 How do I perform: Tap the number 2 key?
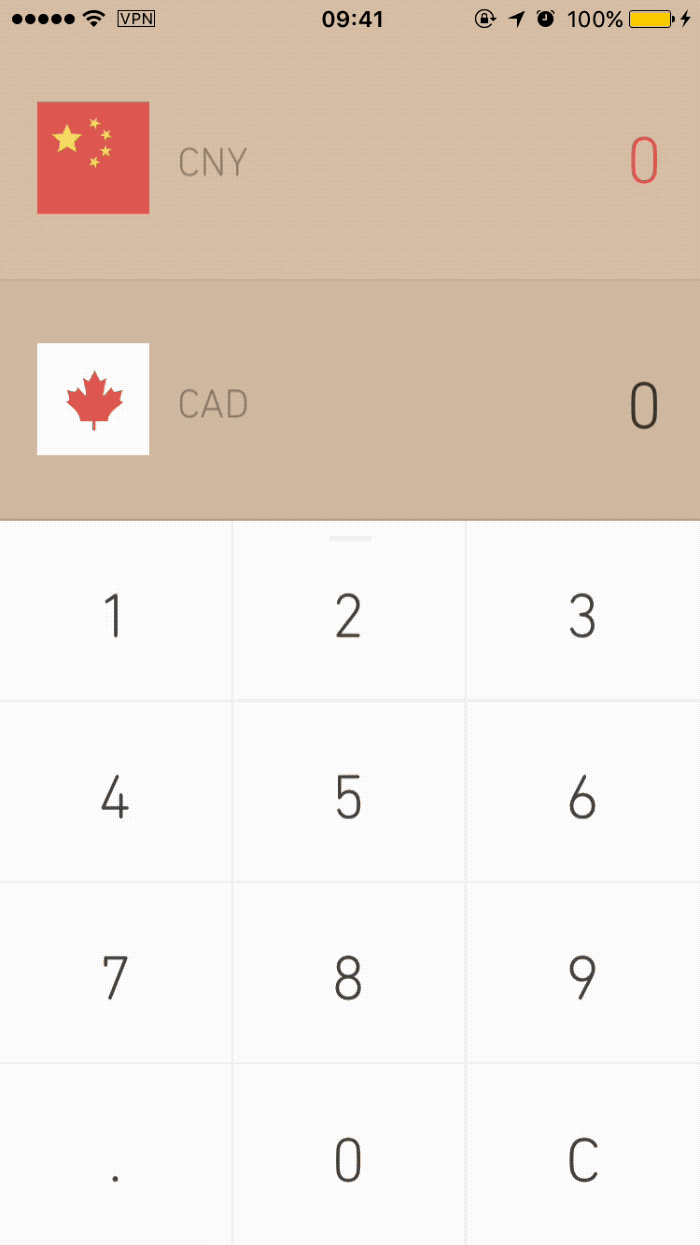pyautogui.click(x=348, y=615)
